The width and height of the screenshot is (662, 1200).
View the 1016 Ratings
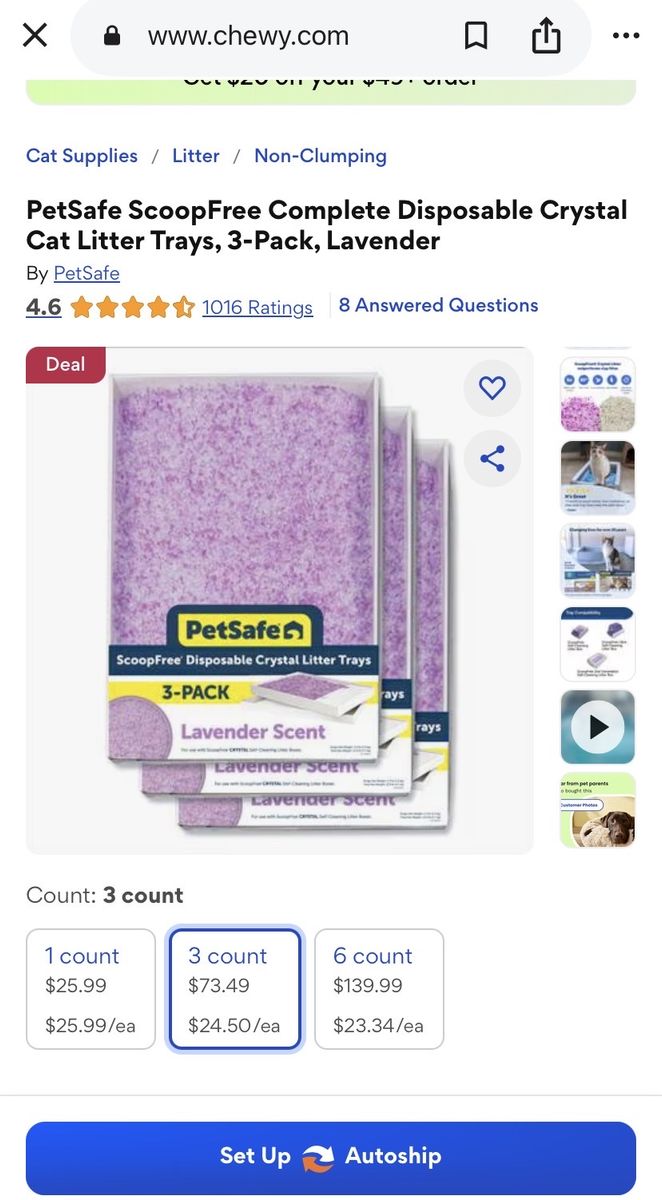click(x=257, y=307)
